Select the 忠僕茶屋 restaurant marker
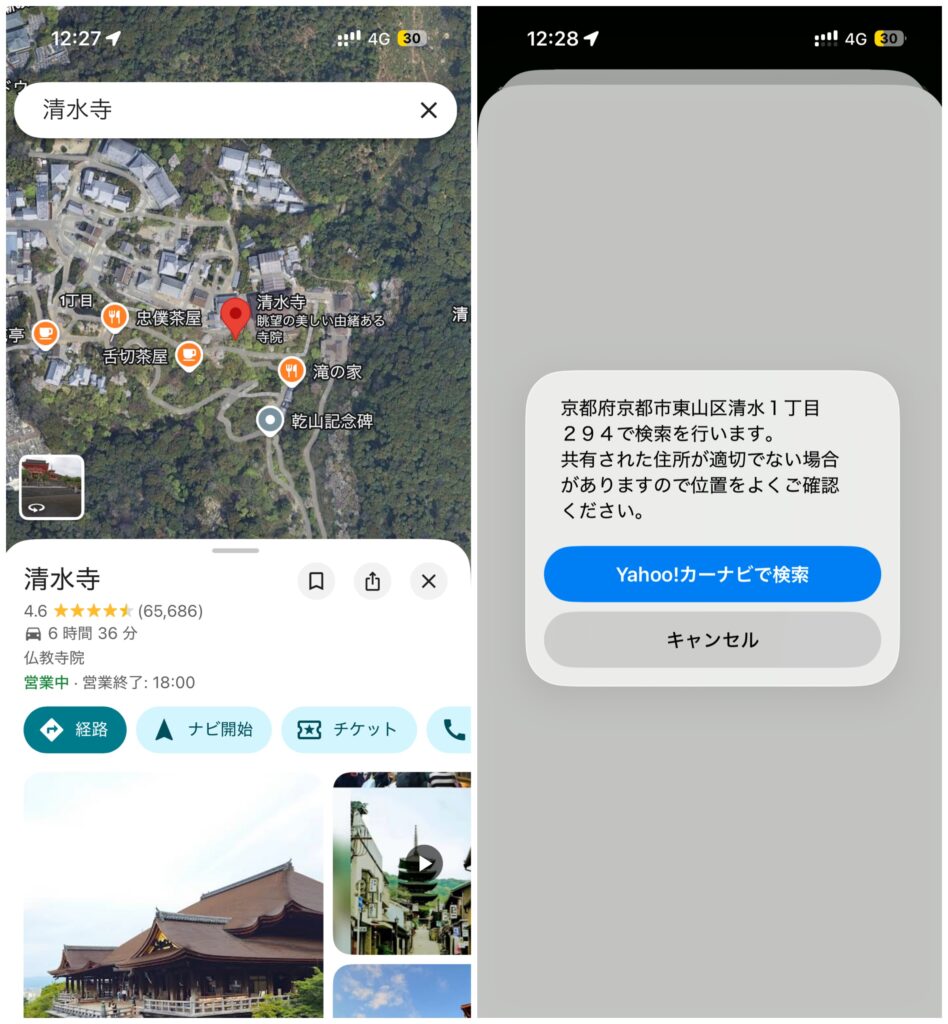 (x=115, y=318)
